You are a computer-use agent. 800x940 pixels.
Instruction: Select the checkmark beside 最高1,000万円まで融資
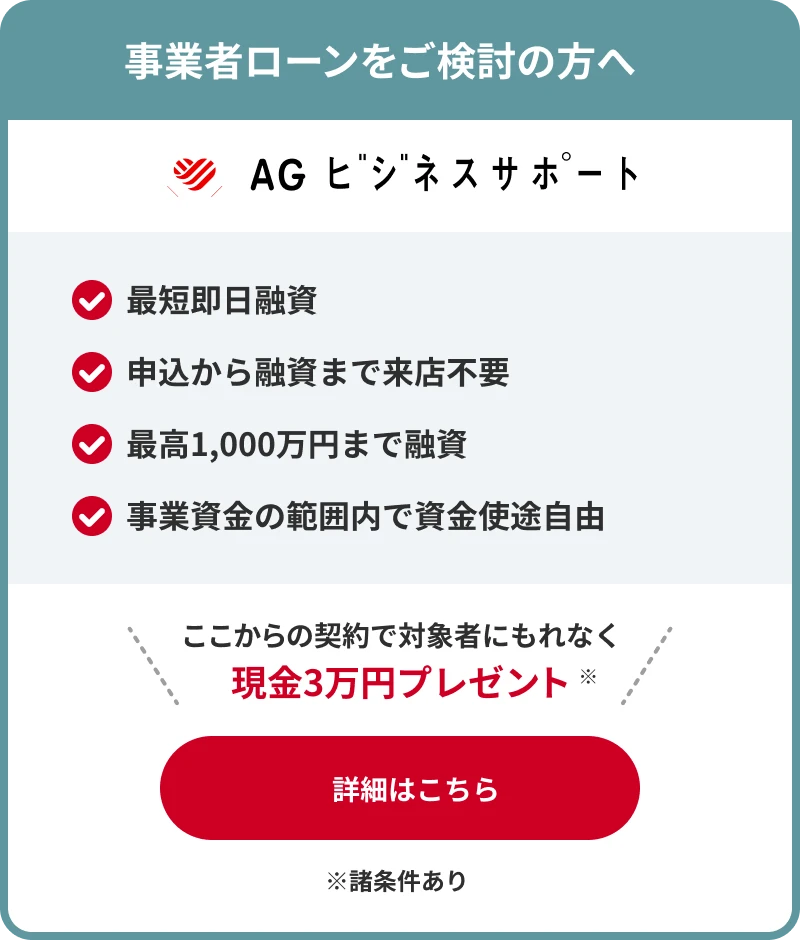[90, 442]
